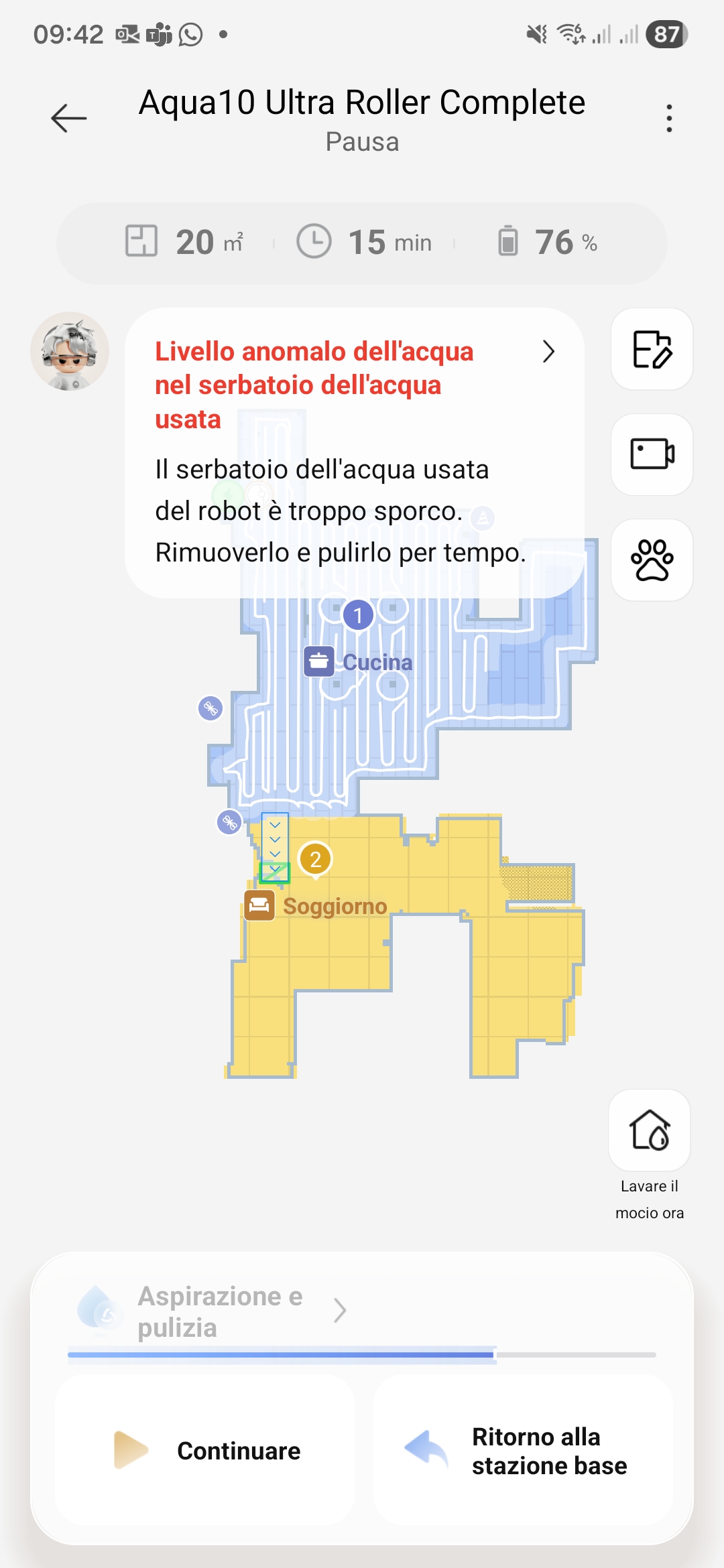The width and height of the screenshot is (724, 1568).
Task: Tap Lavare il mocio ora
Action: [649, 1131]
